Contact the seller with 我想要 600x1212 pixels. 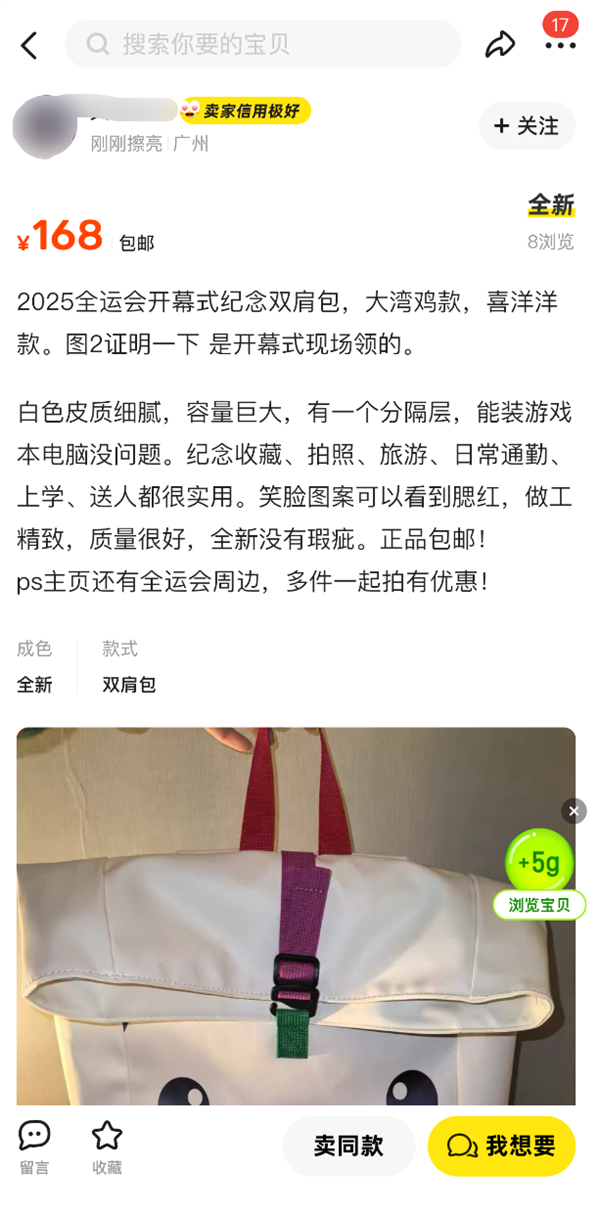click(x=501, y=1146)
